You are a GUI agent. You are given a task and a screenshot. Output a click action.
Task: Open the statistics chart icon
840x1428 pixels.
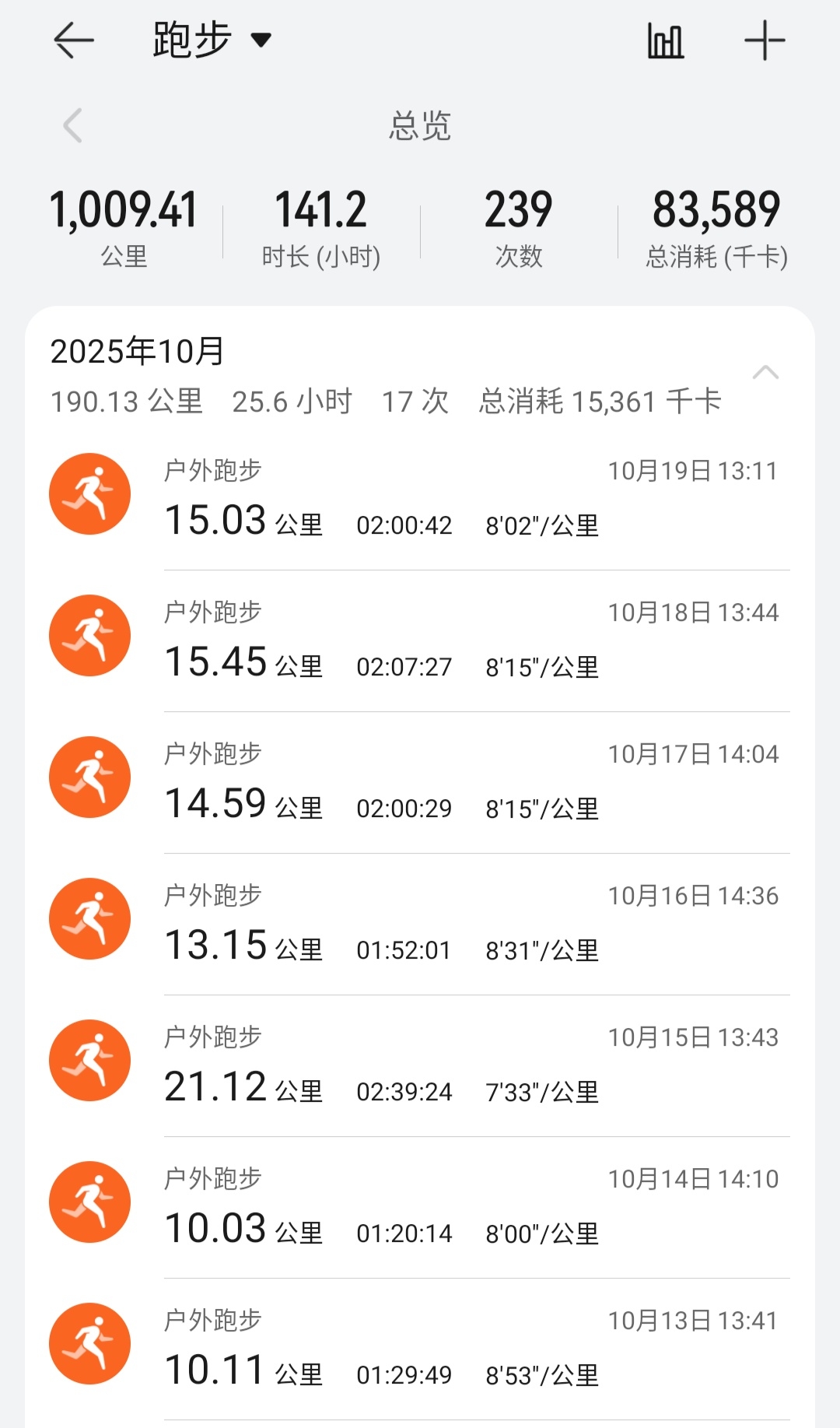tap(666, 41)
